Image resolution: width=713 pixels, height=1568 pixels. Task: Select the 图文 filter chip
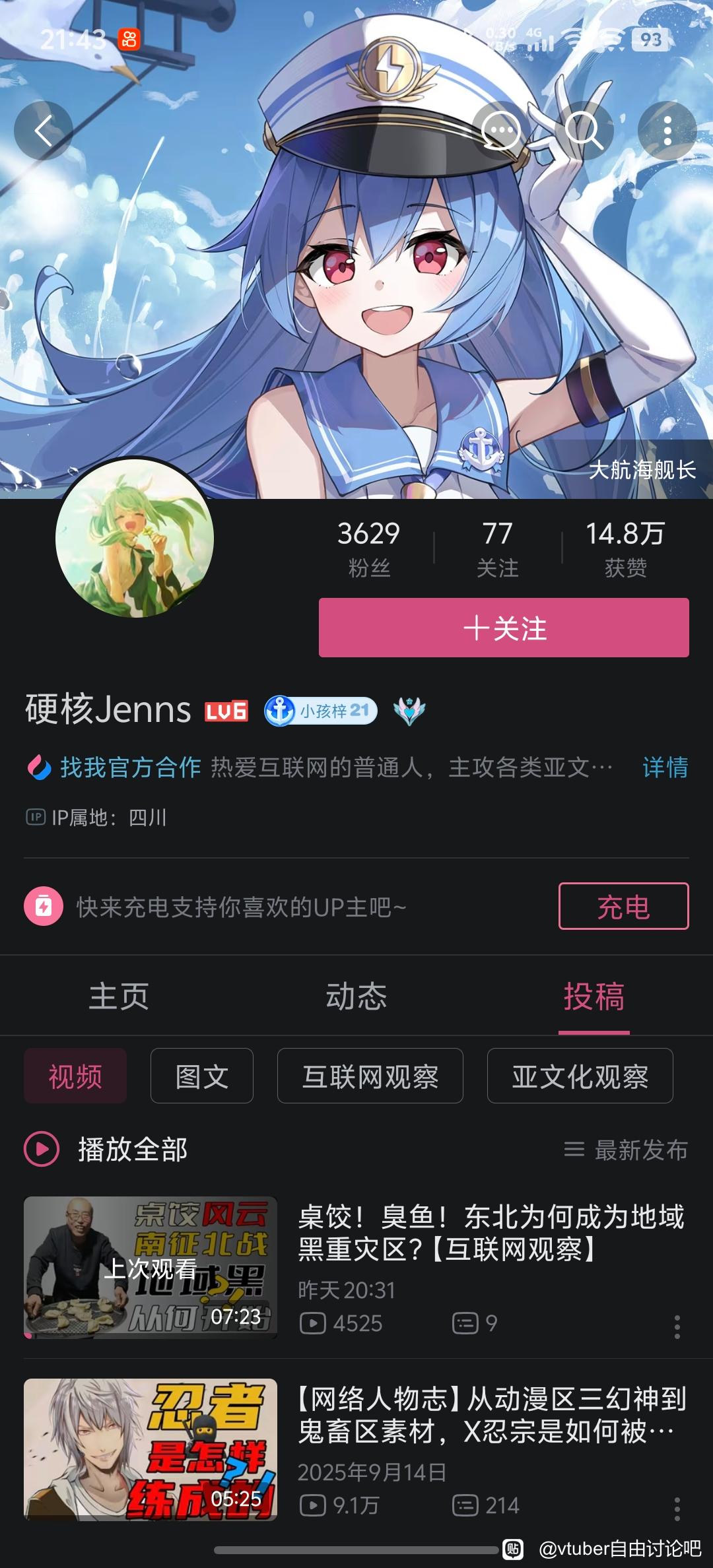(x=202, y=1076)
